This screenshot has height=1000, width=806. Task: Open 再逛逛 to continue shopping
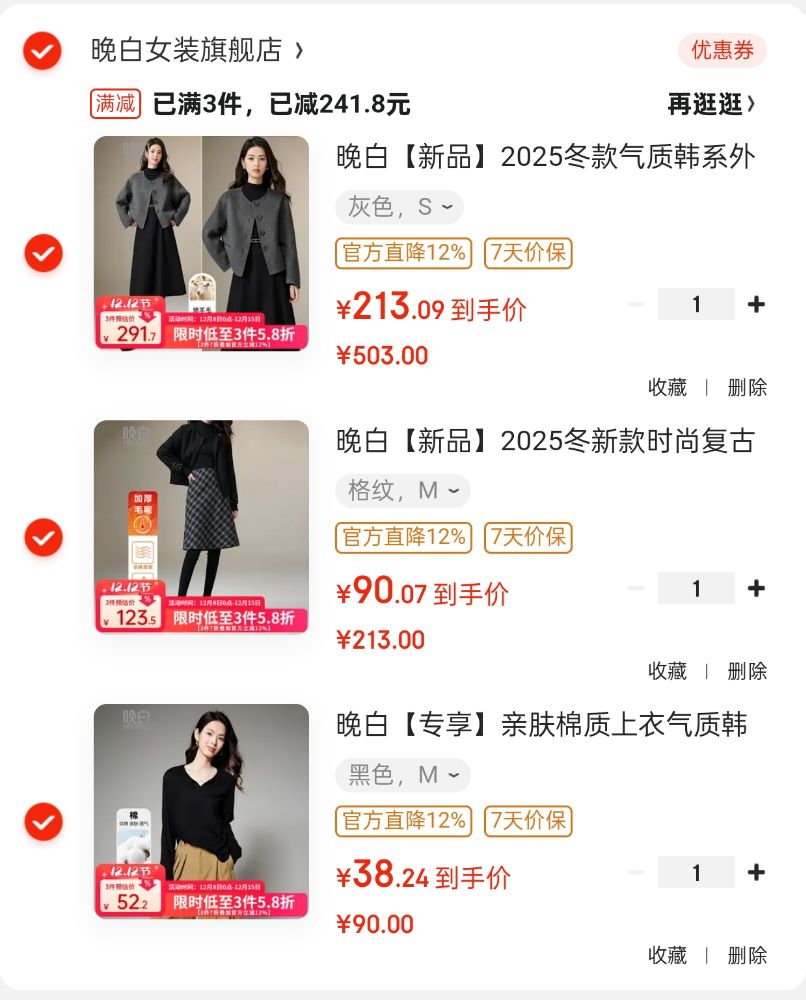tap(711, 103)
